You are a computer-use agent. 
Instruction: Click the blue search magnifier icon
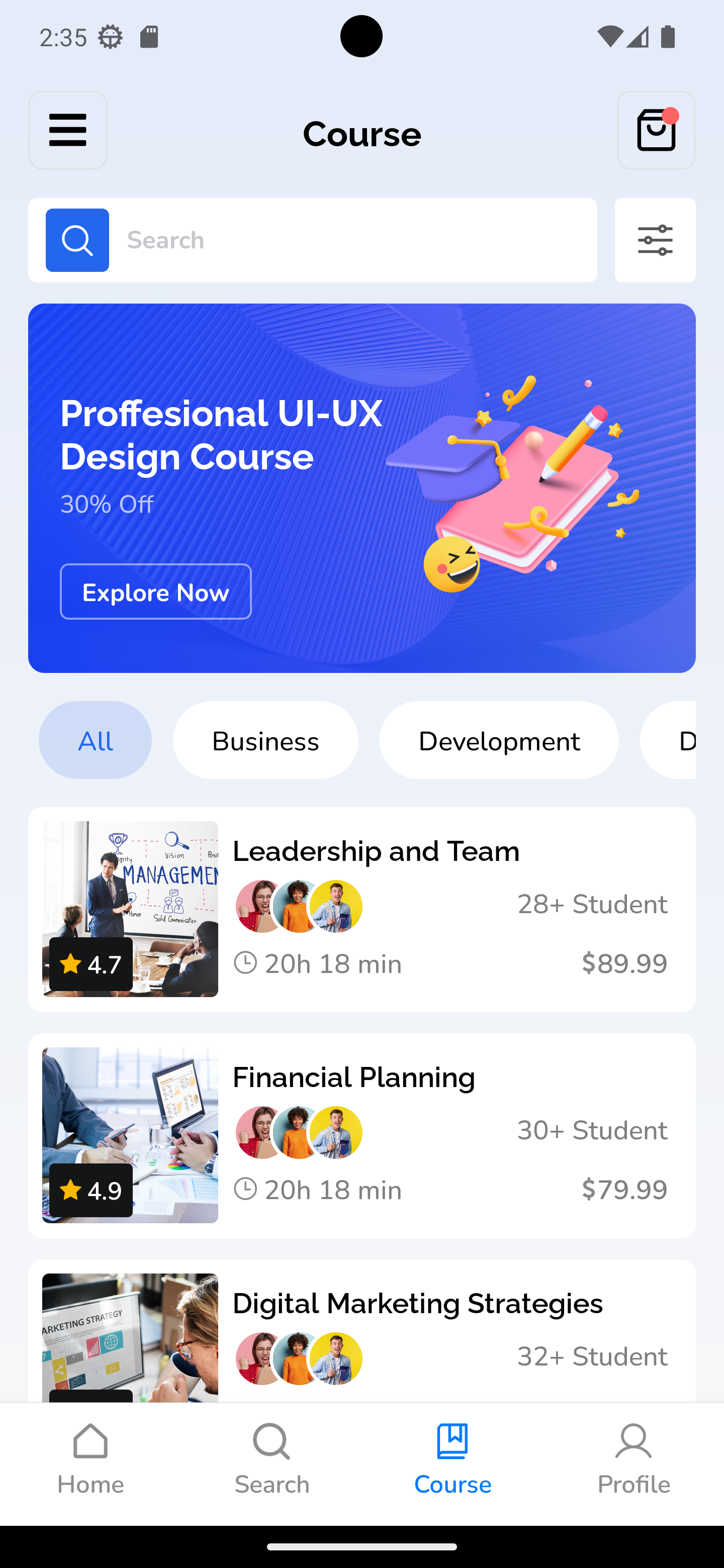[77, 240]
